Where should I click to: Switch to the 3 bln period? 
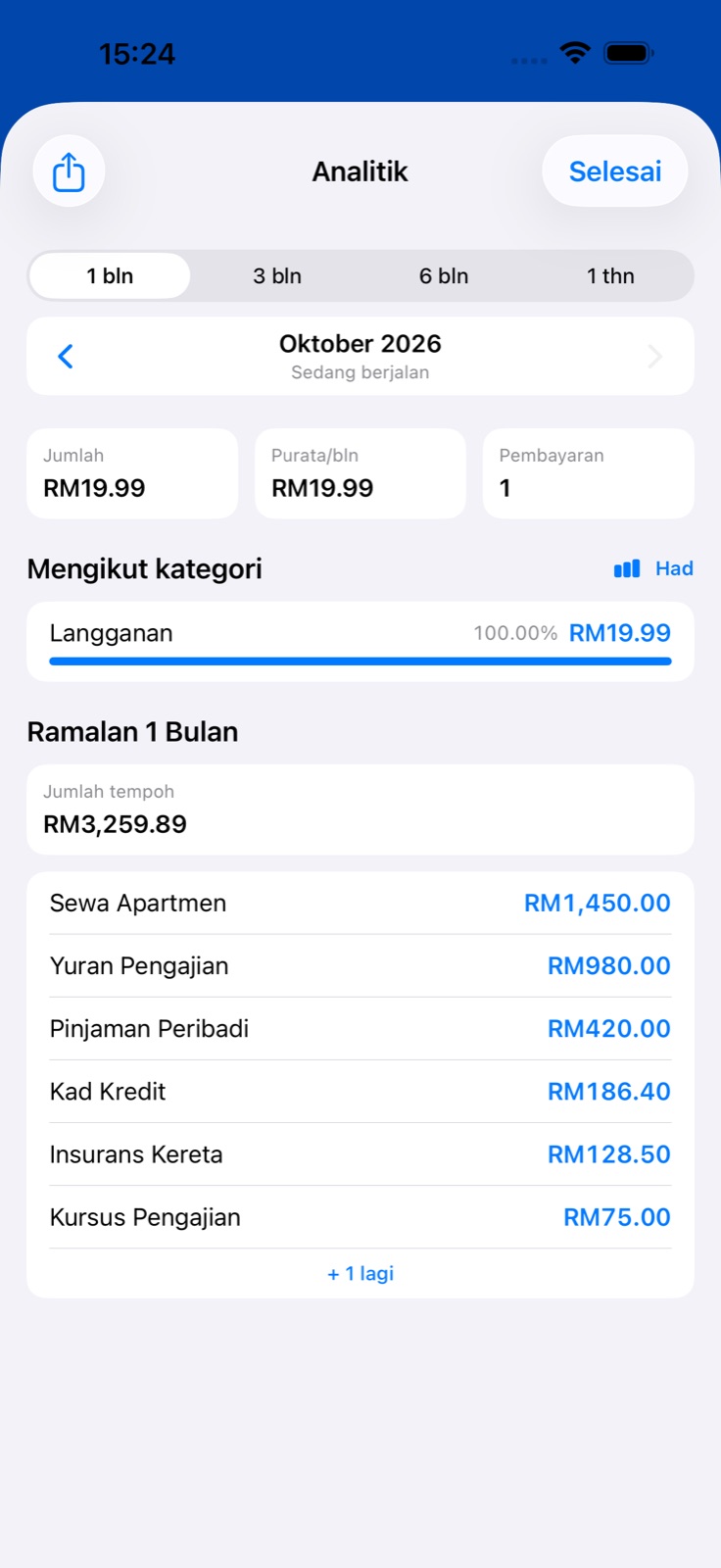[277, 276]
